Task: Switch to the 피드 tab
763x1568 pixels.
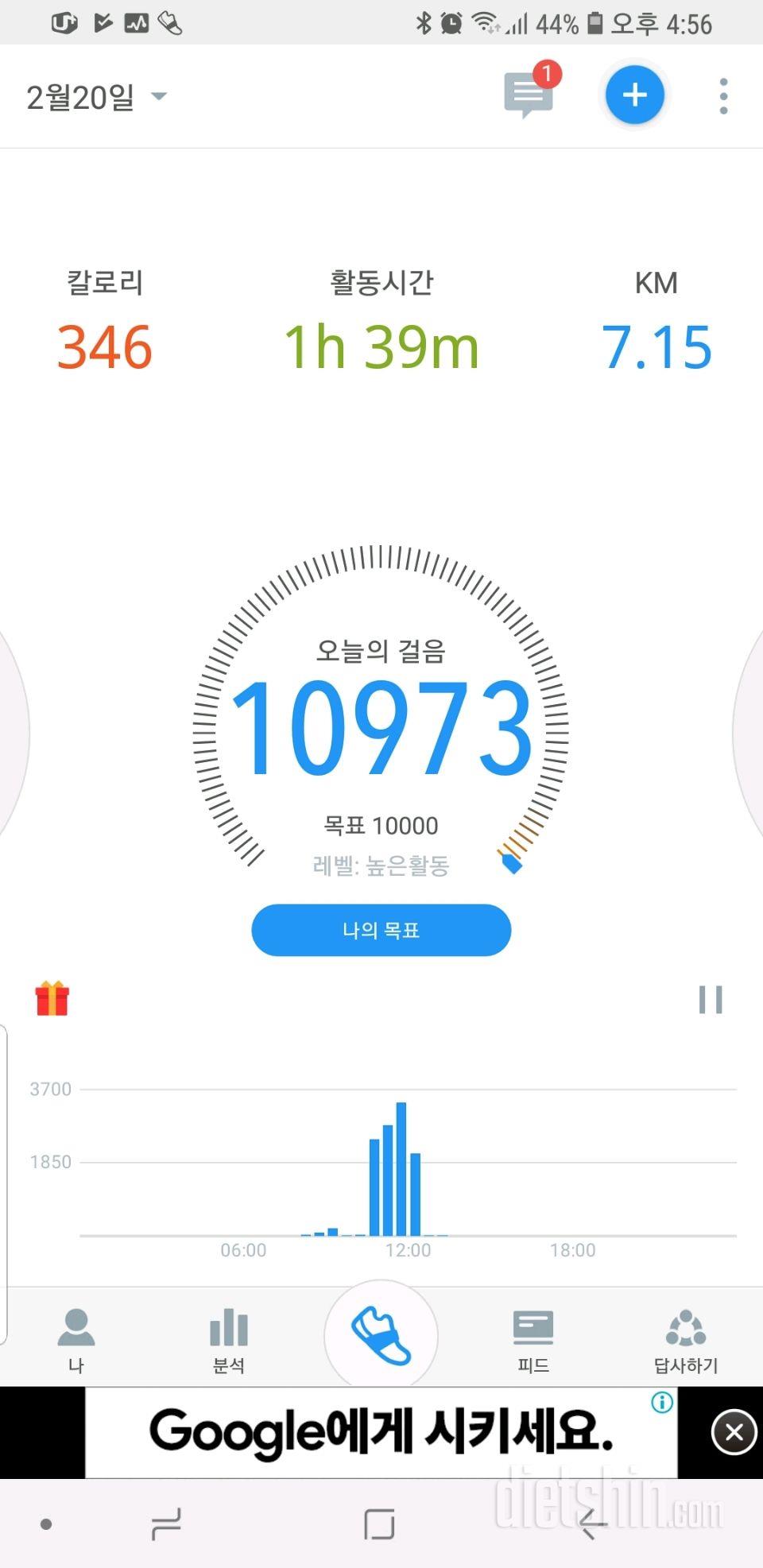Action: 533,1339
